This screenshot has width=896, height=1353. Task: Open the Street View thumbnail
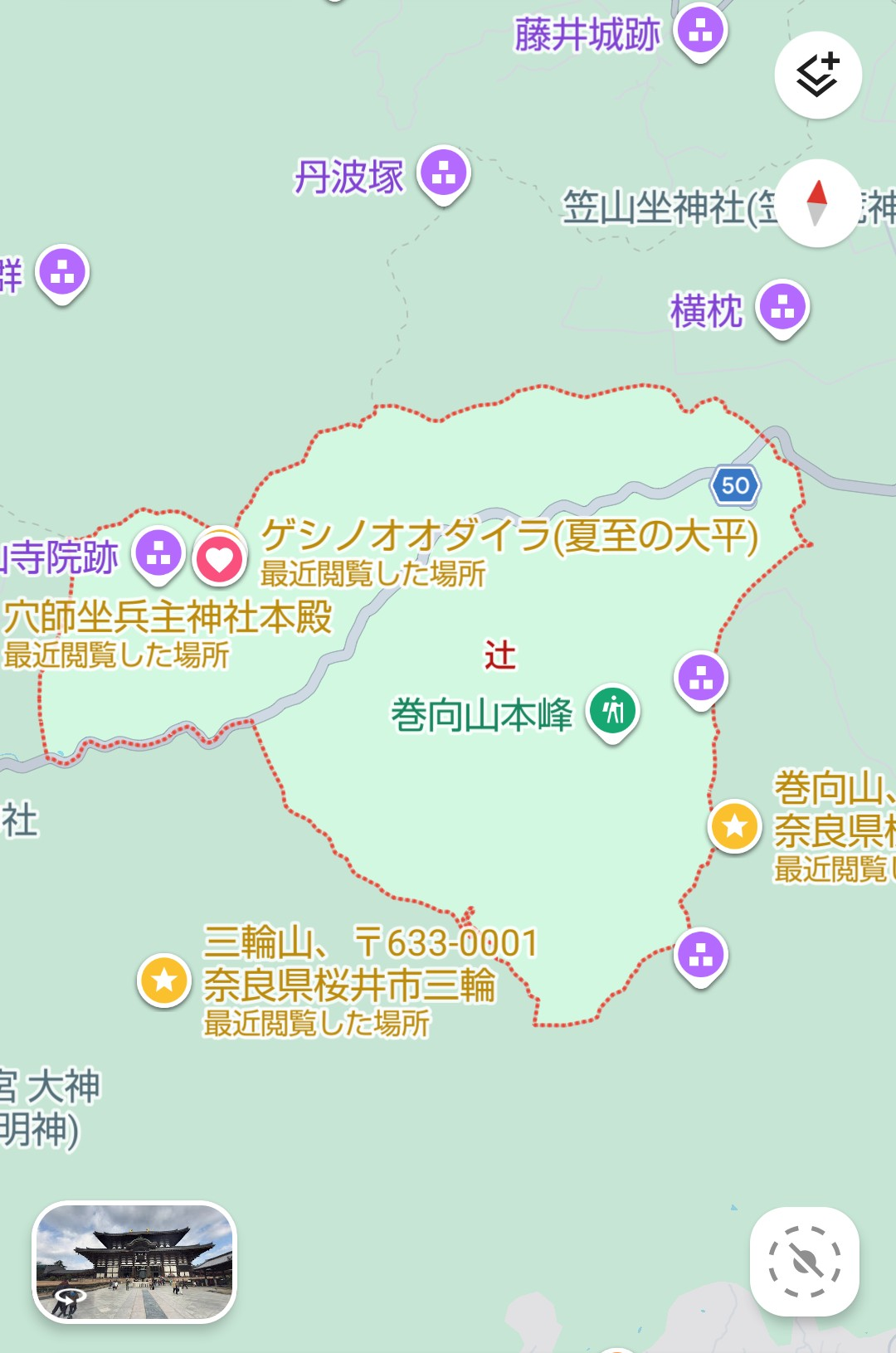[134, 1261]
